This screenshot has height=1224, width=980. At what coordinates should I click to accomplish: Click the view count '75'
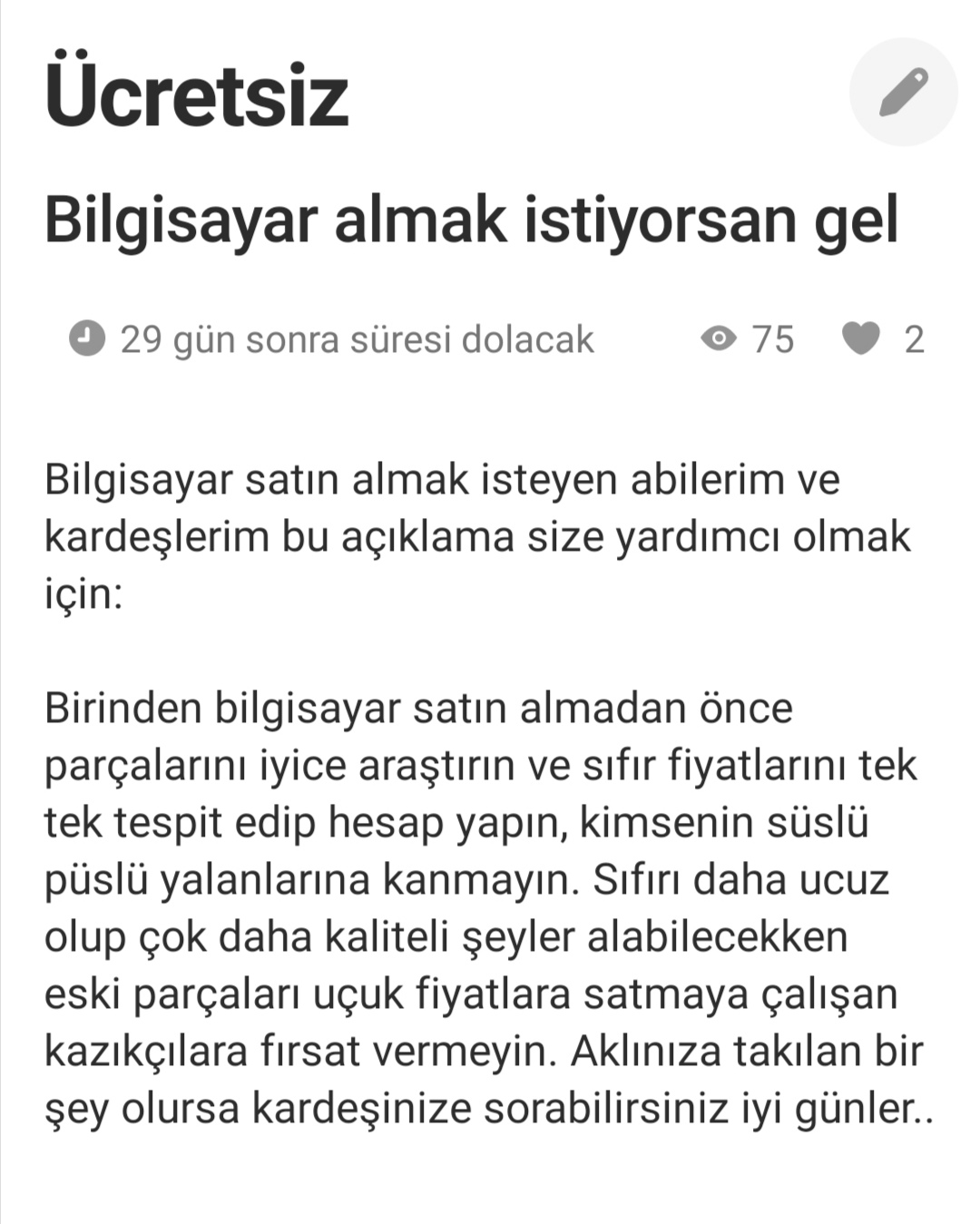point(773,339)
